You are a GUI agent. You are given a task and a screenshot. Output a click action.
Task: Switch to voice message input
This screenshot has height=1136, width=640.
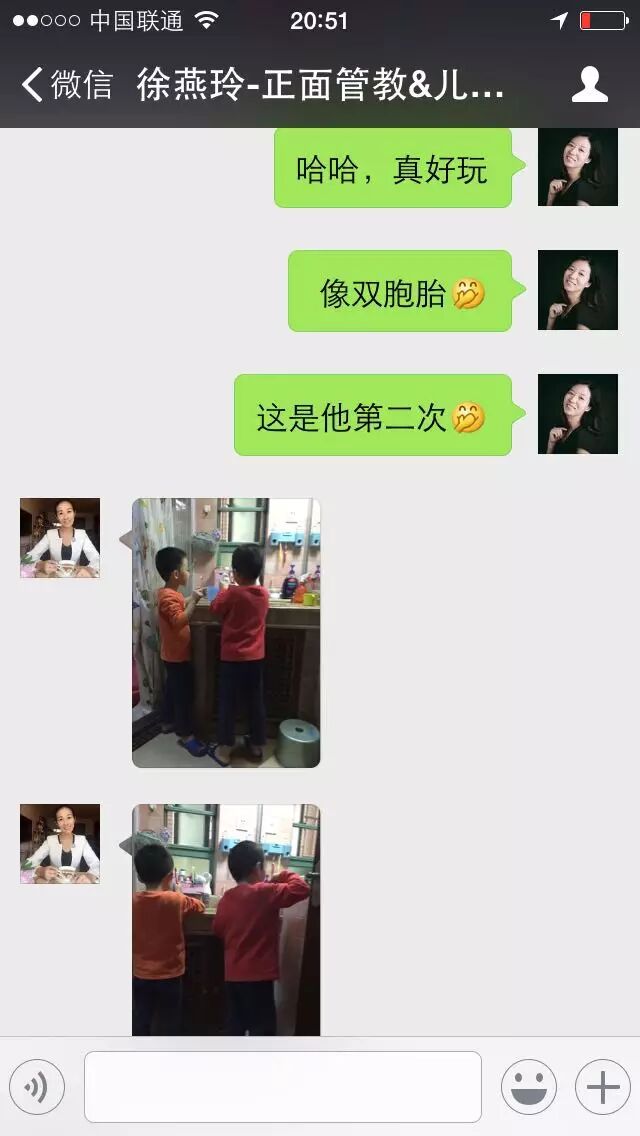[37, 1087]
